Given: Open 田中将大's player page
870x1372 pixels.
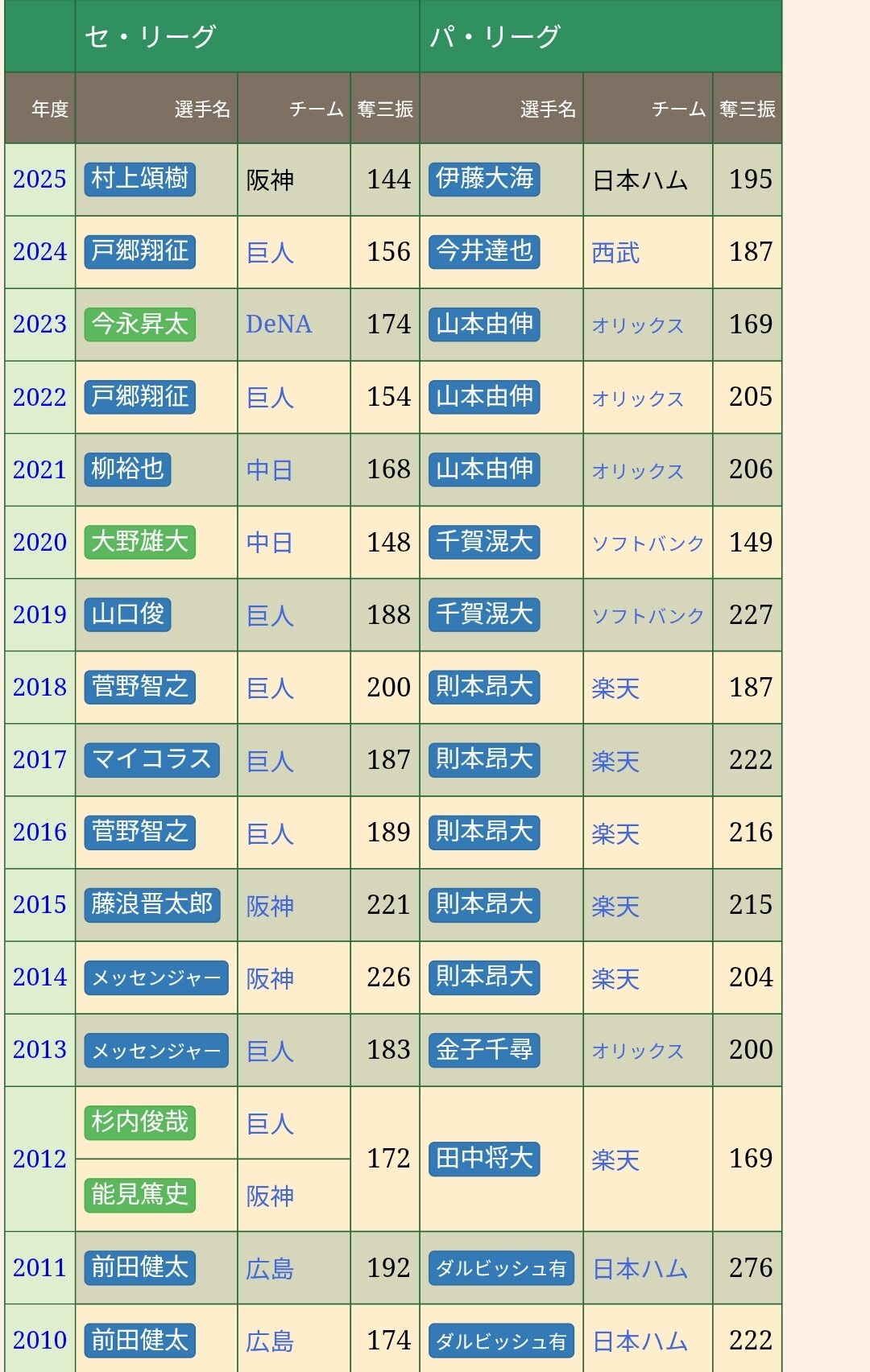Looking at the screenshot, I should pyautogui.click(x=484, y=1159).
